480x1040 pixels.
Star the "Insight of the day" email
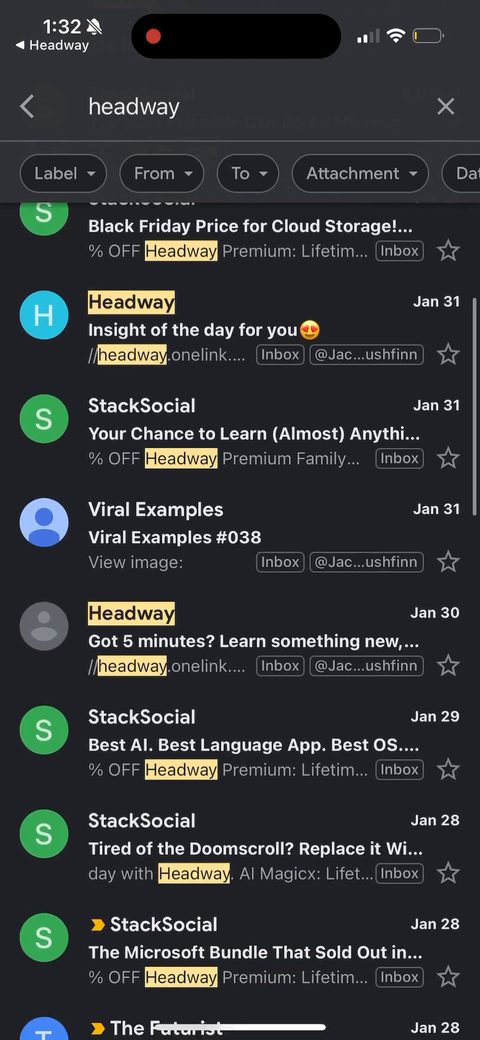(449, 354)
